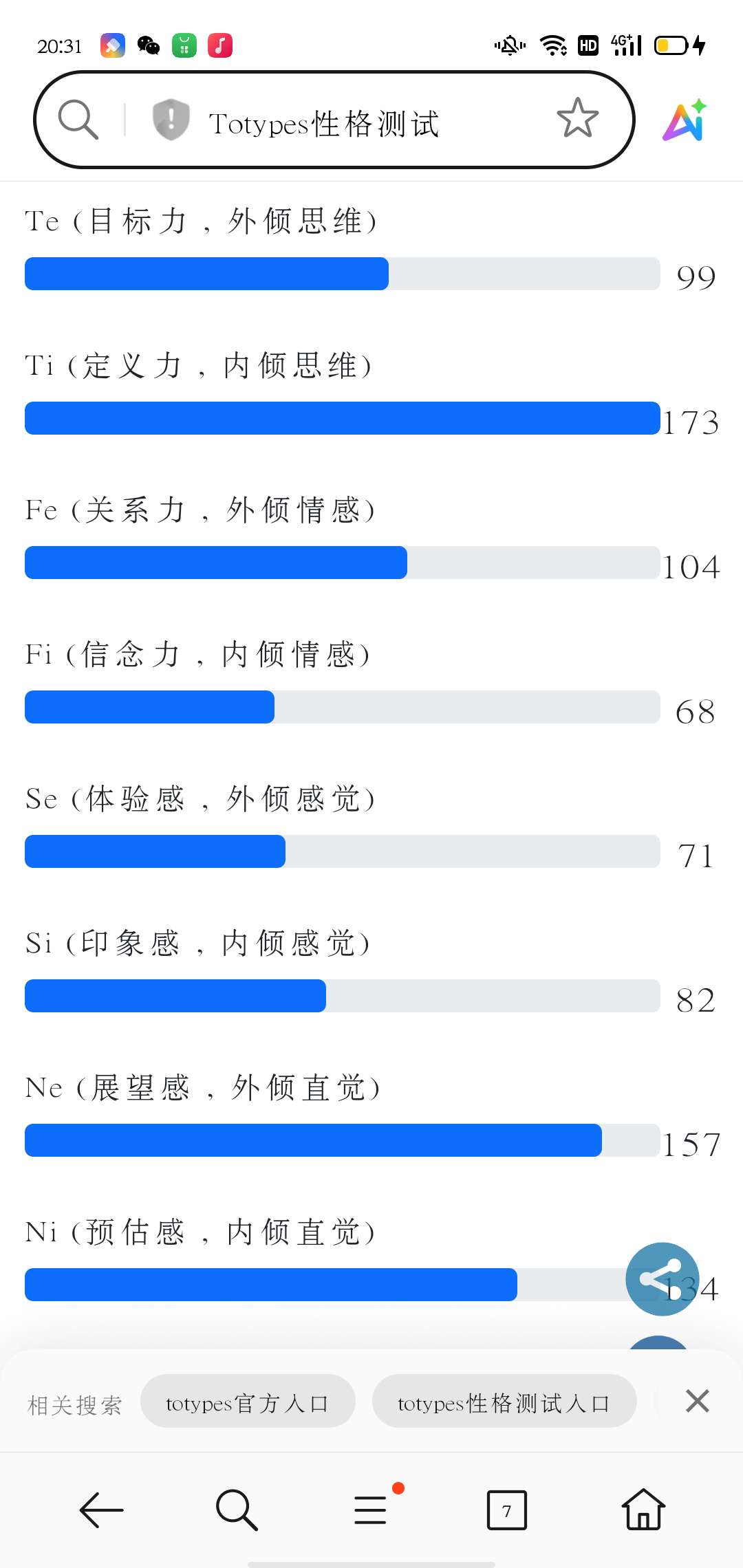Tap the search magnifier in the address bar
The width and height of the screenshot is (743, 1568).
[78, 120]
